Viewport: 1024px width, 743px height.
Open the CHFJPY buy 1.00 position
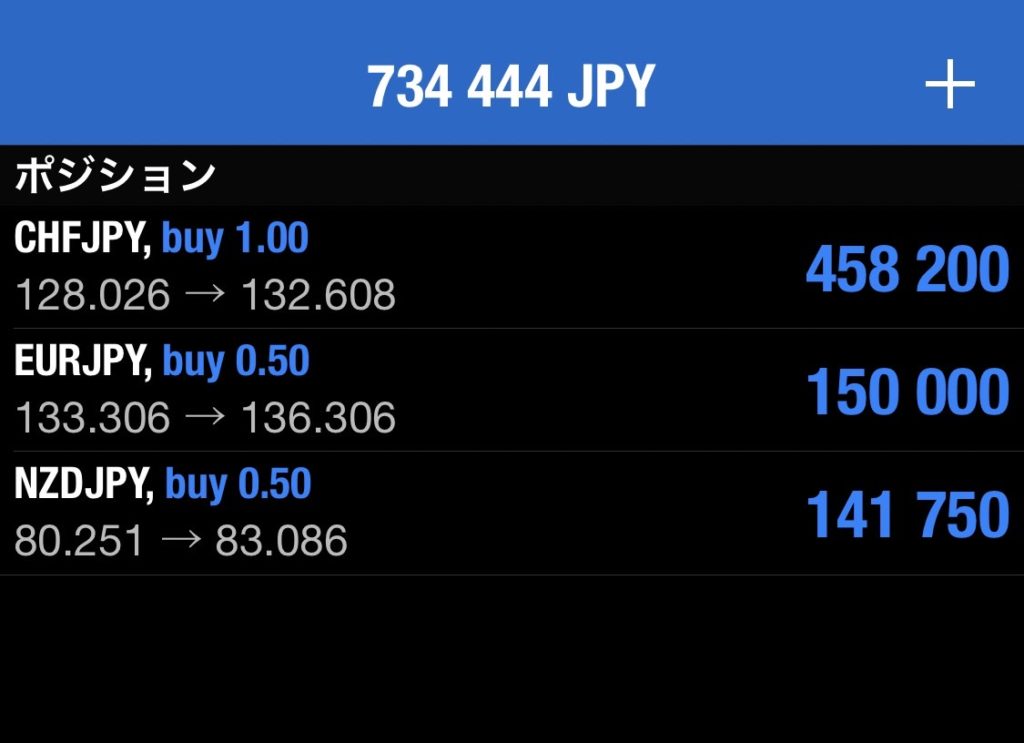point(510,267)
